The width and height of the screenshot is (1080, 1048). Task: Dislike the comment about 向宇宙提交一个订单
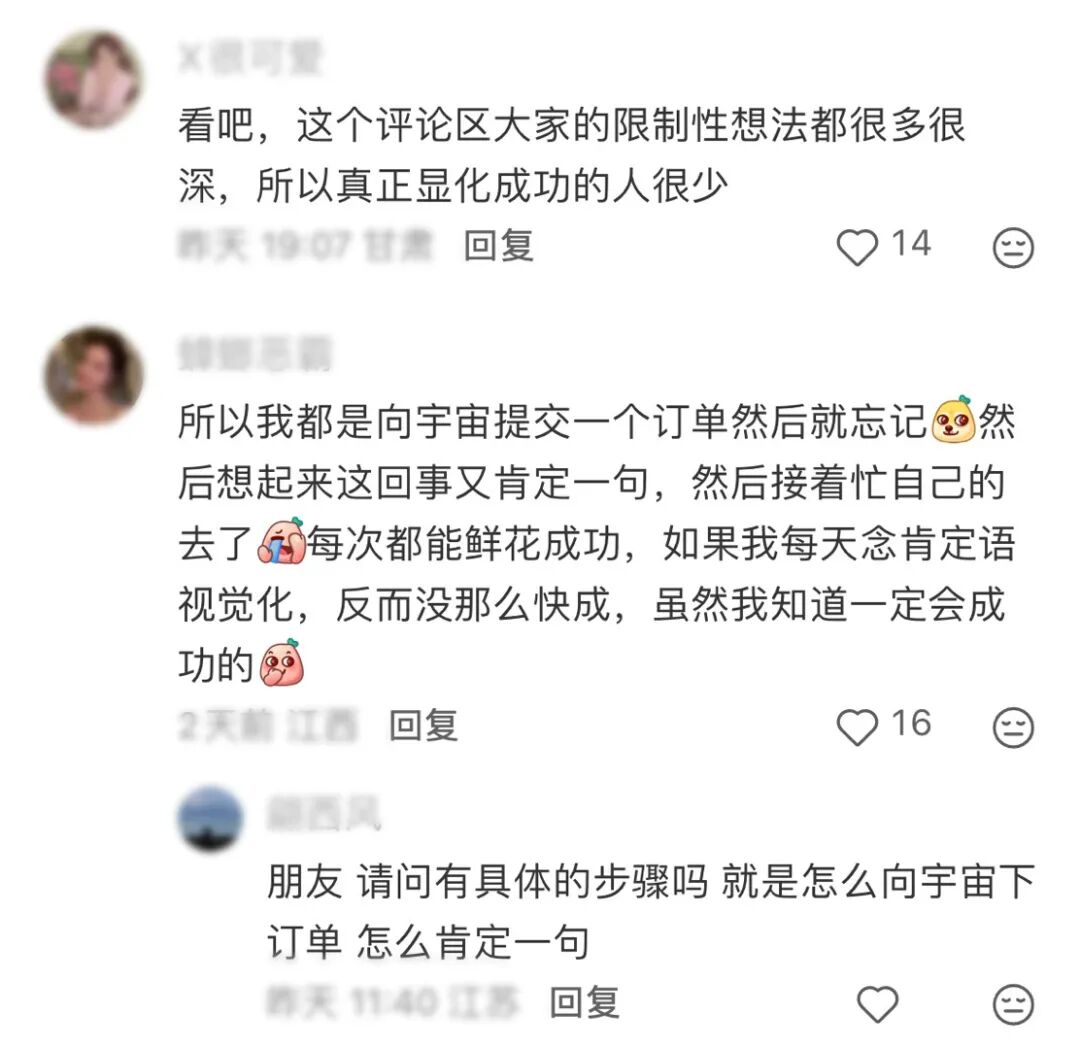coord(1013,727)
